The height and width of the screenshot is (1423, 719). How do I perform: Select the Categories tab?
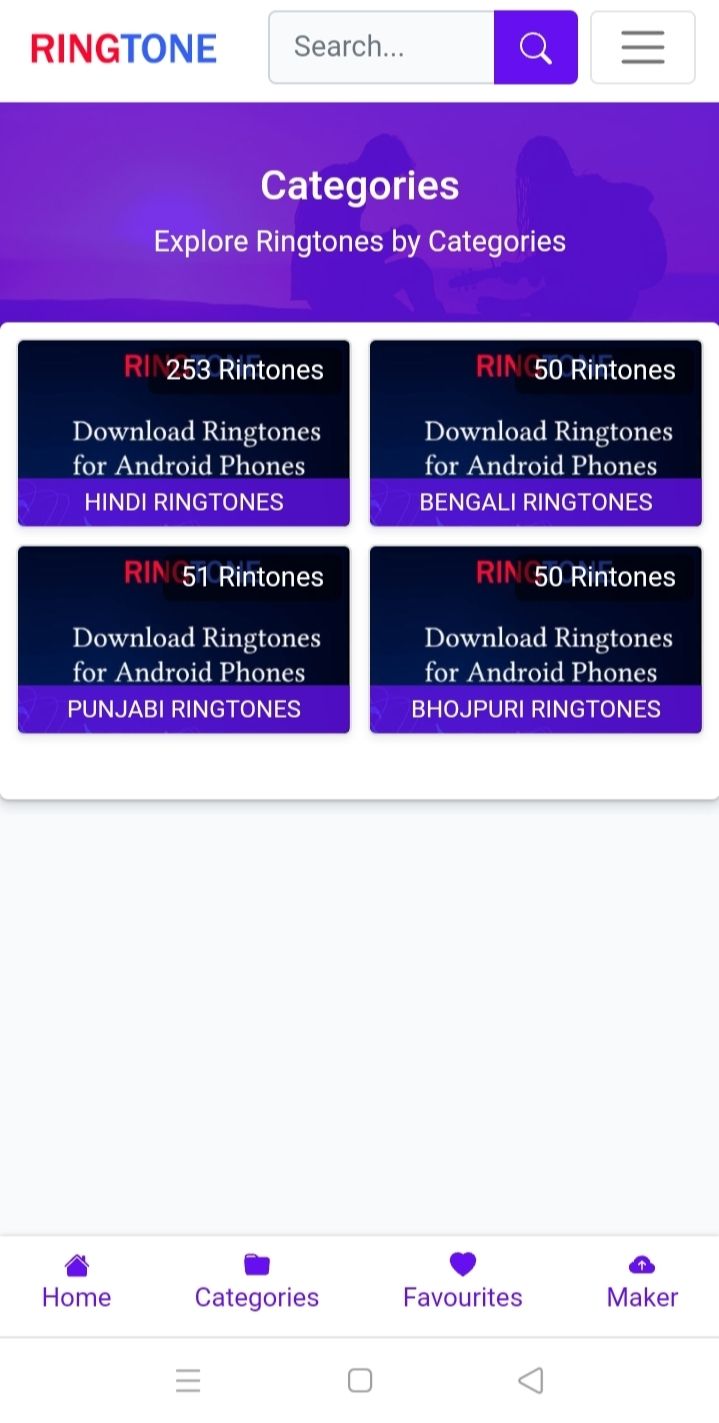pos(257,1283)
